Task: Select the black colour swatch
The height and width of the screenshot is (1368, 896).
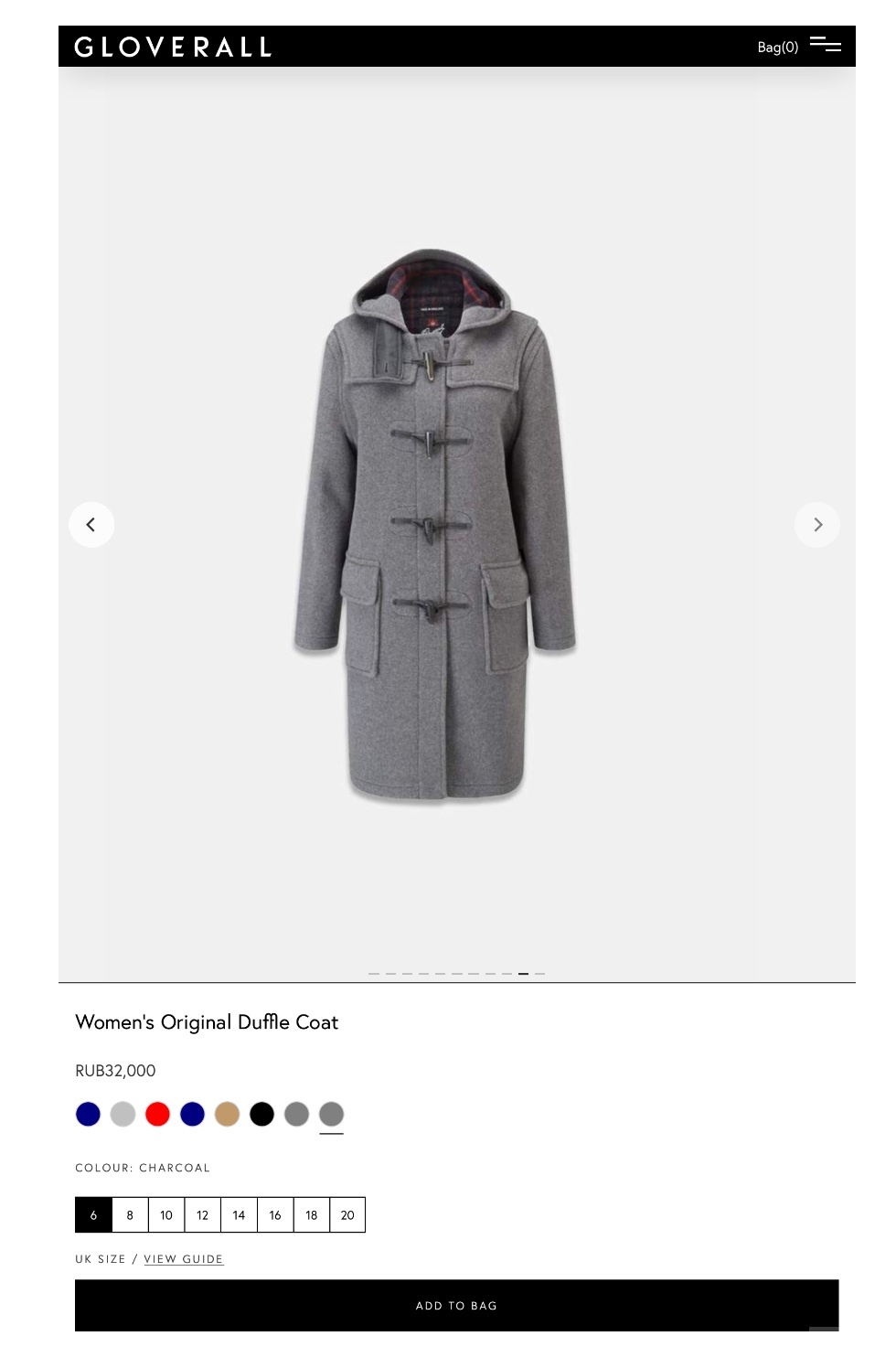Action: tap(261, 1114)
